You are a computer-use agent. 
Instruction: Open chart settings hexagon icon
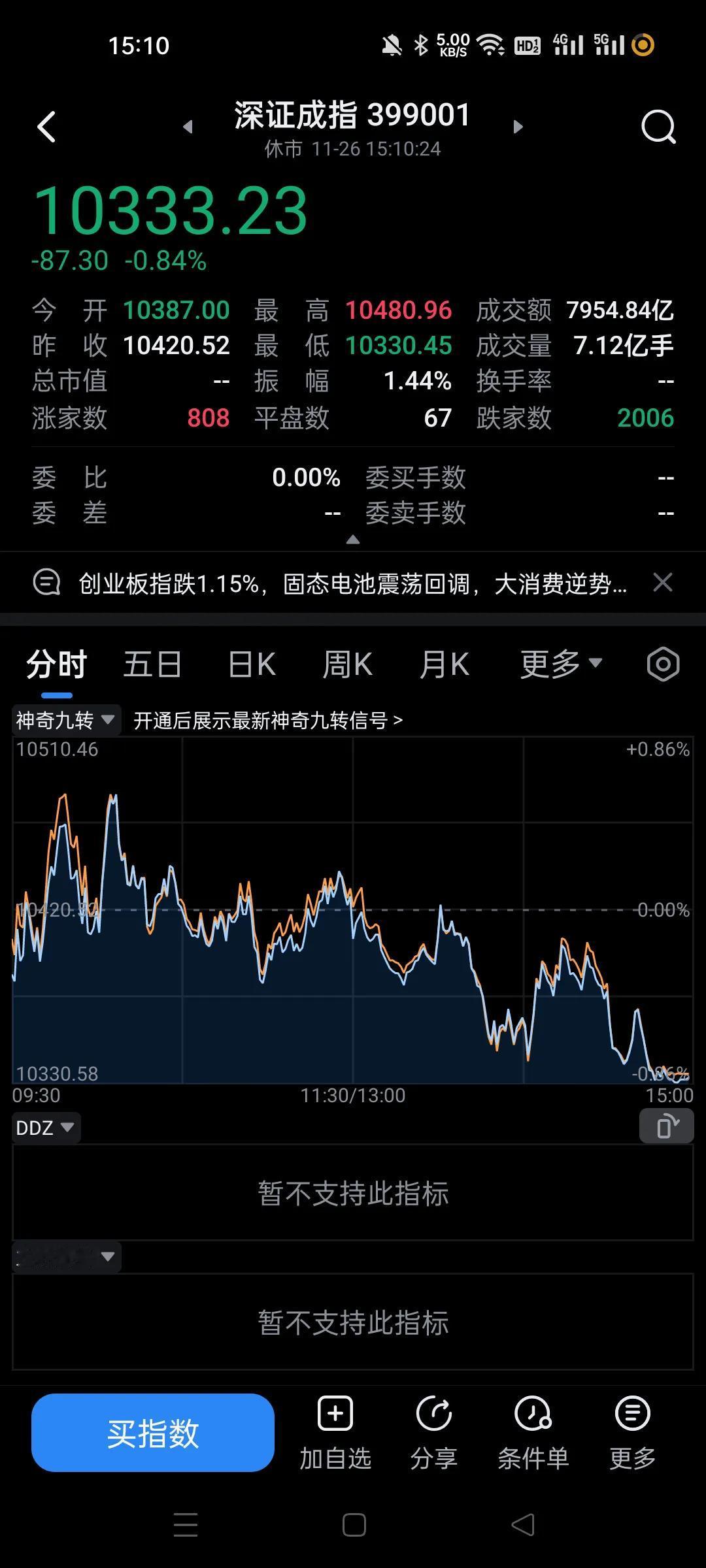pos(663,664)
